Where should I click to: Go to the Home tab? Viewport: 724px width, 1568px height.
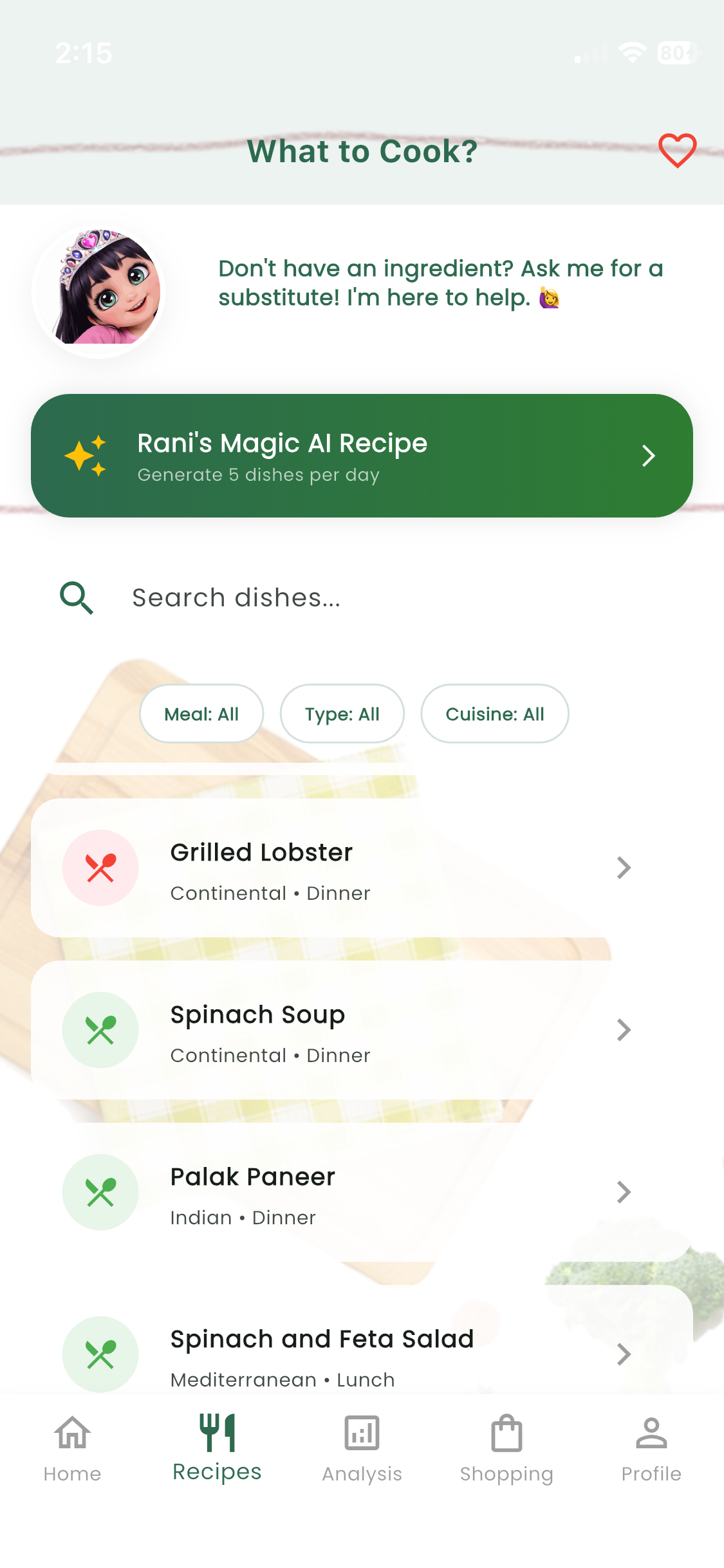[x=72, y=1448]
